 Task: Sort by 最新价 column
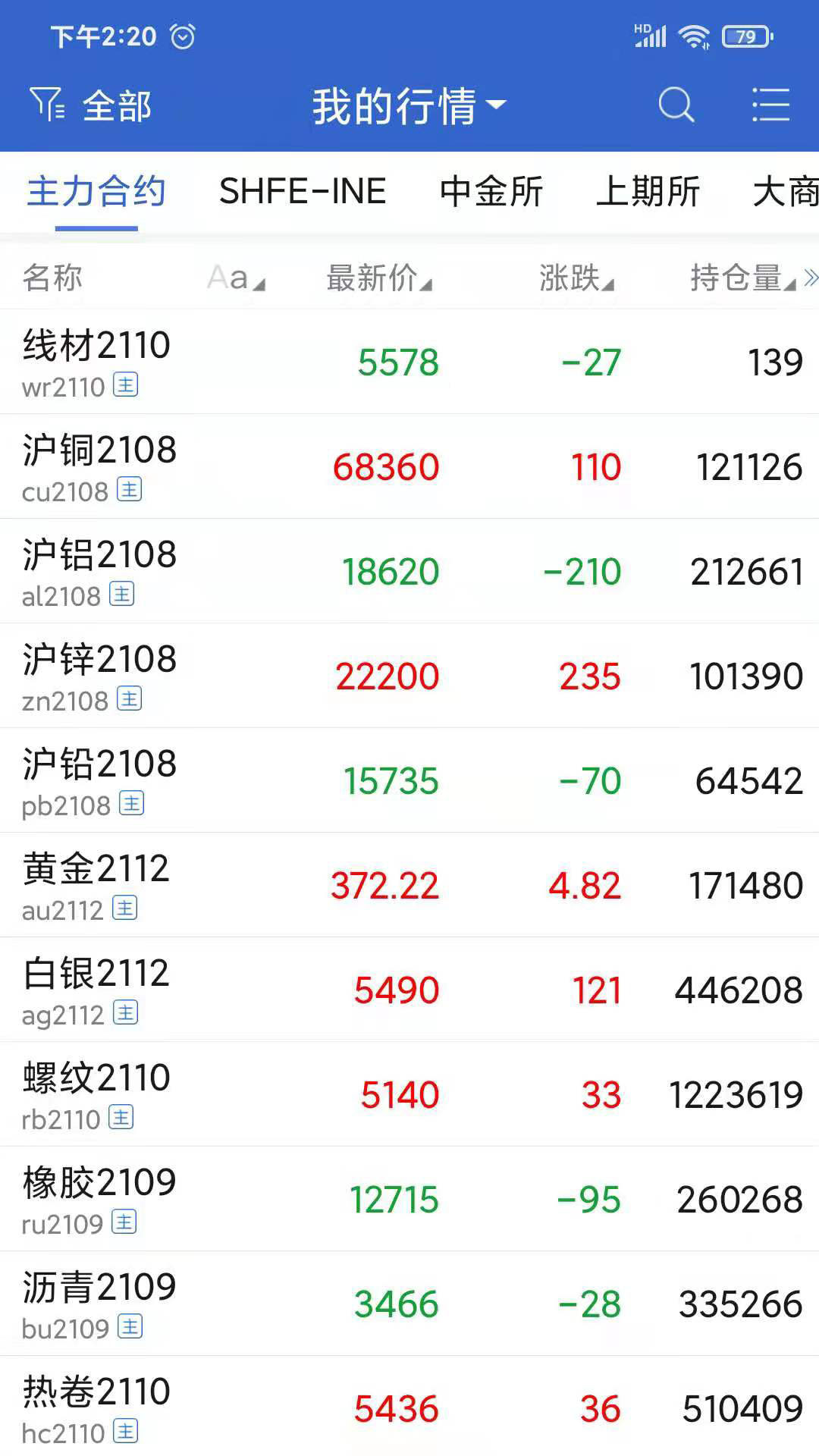[x=378, y=278]
